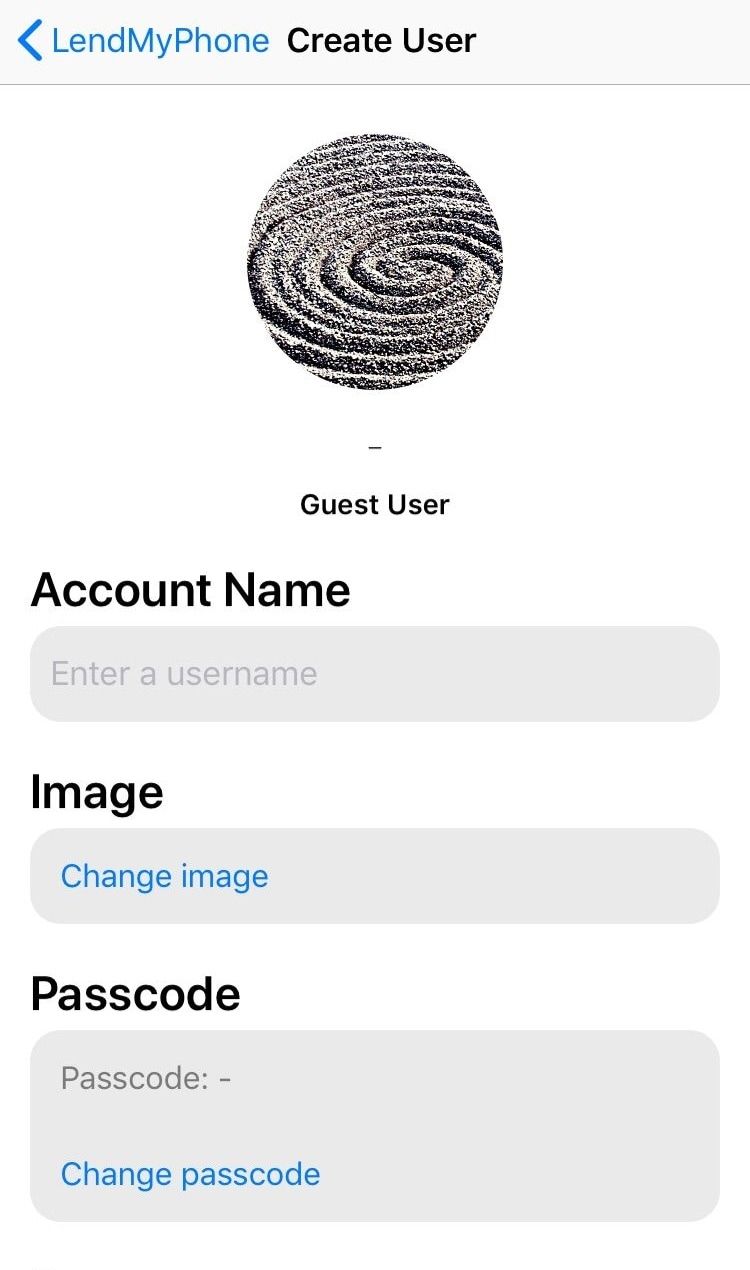Select Change passcode
This screenshot has width=750, height=1270.
(x=190, y=1174)
